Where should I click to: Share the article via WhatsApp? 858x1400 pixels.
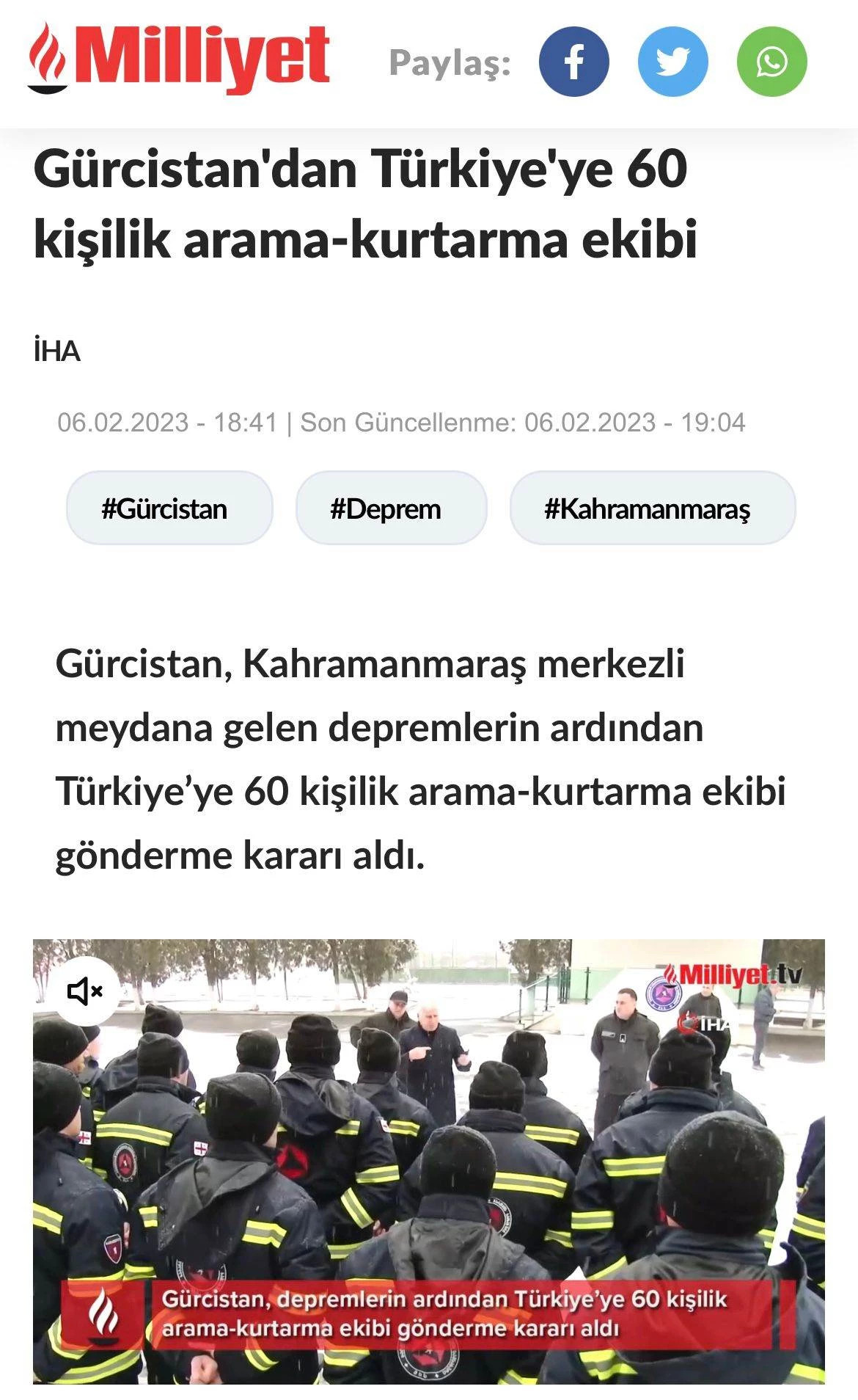771,62
